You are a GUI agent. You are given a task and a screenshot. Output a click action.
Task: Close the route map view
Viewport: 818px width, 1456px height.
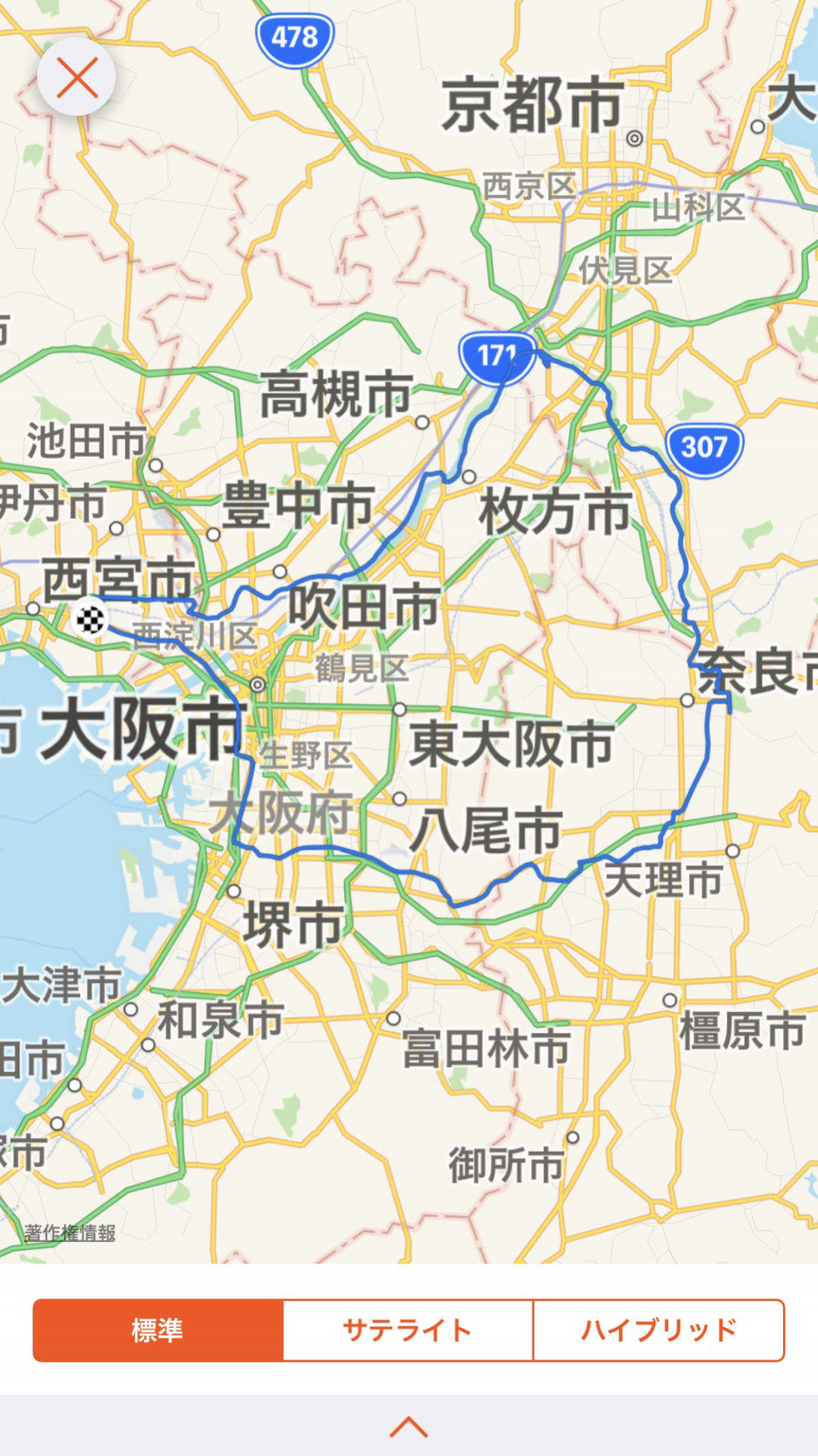pyautogui.click(x=77, y=78)
